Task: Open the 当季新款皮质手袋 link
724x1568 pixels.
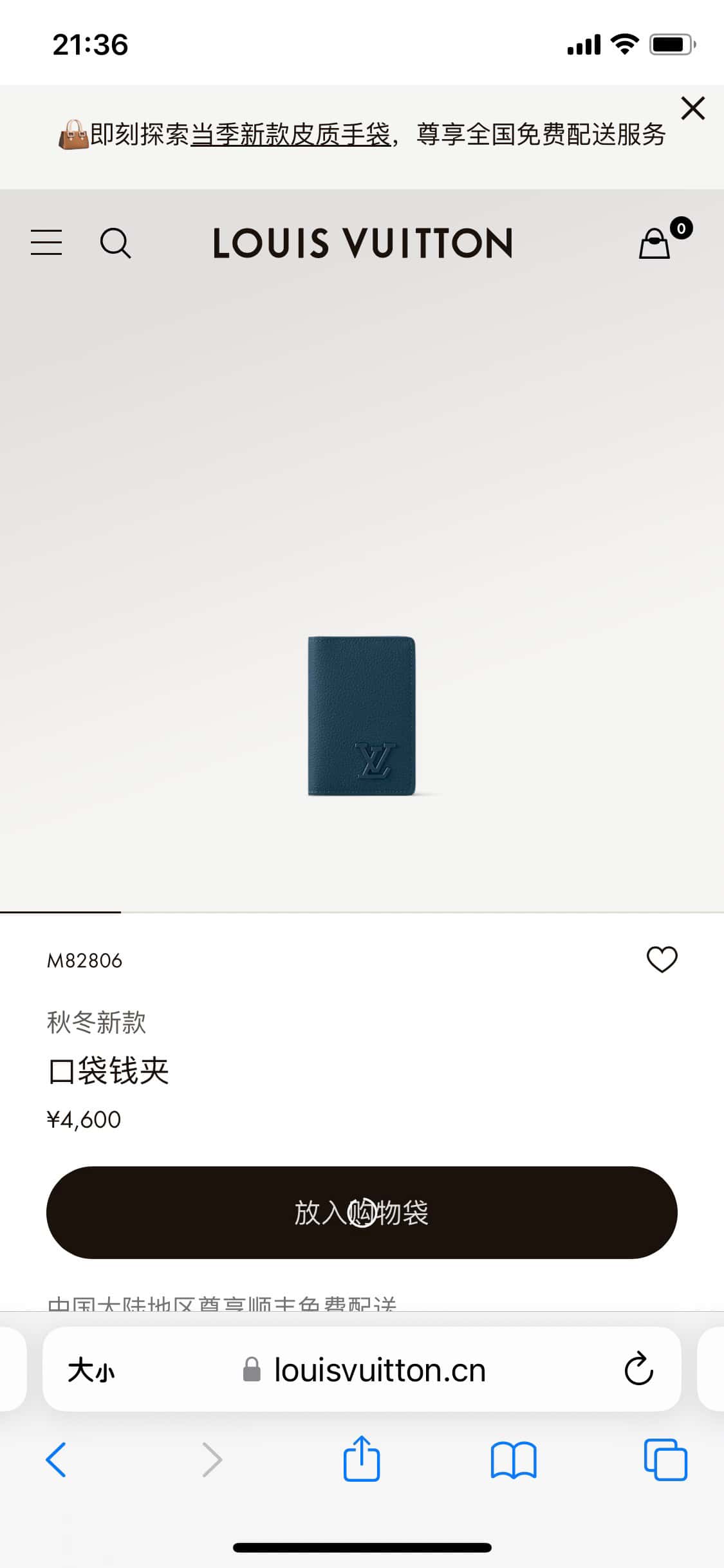Action: pos(291,135)
